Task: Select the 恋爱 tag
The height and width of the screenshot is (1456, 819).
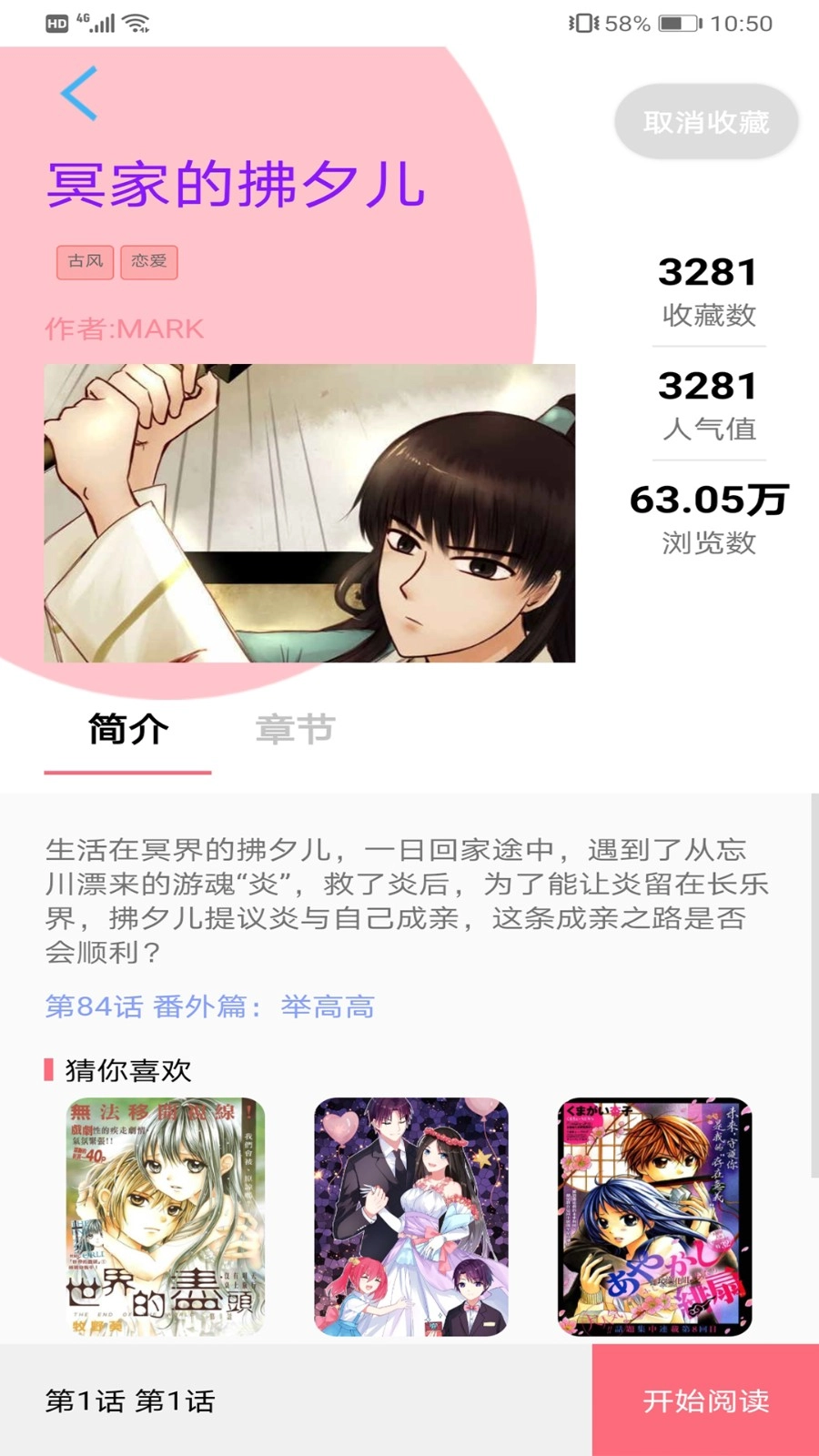Action: pyautogui.click(x=148, y=261)
